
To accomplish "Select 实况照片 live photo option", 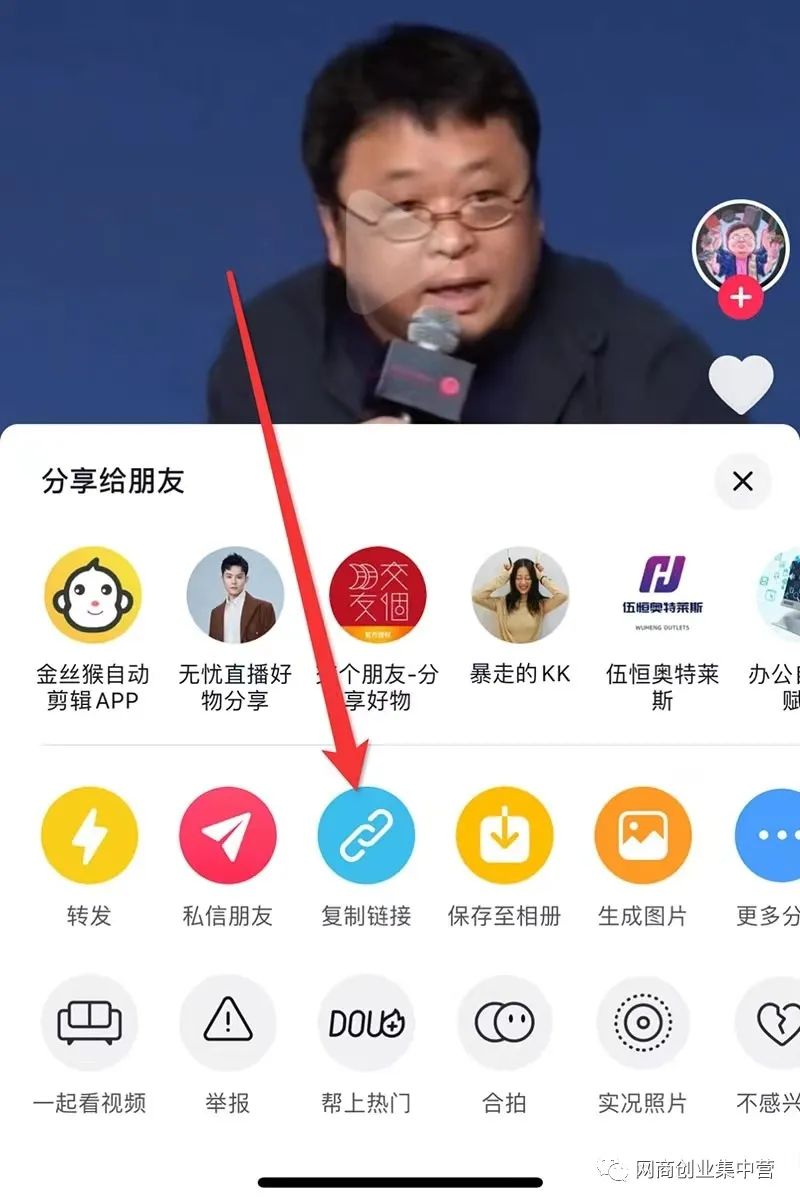I will (642, 1023).
